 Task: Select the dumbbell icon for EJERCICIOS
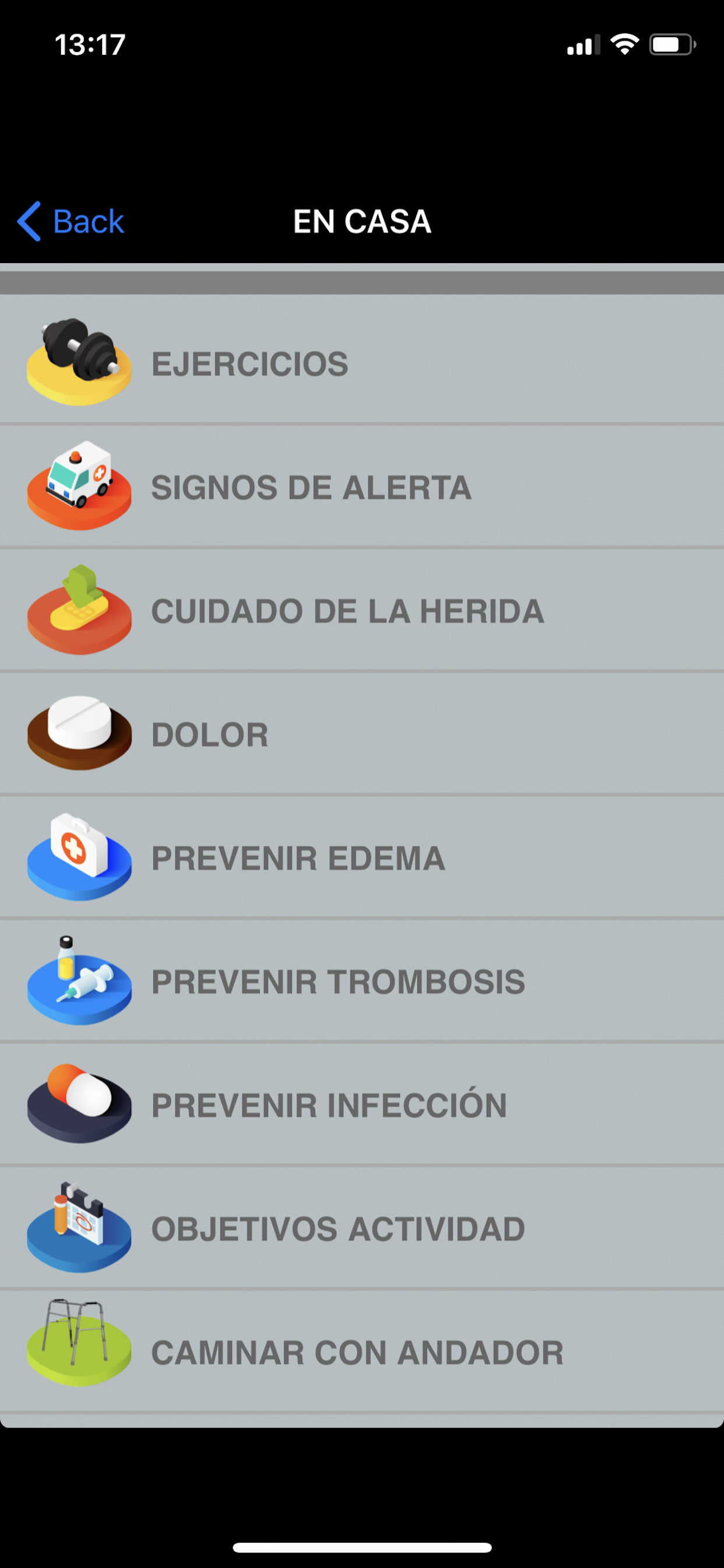click(79, 363)
